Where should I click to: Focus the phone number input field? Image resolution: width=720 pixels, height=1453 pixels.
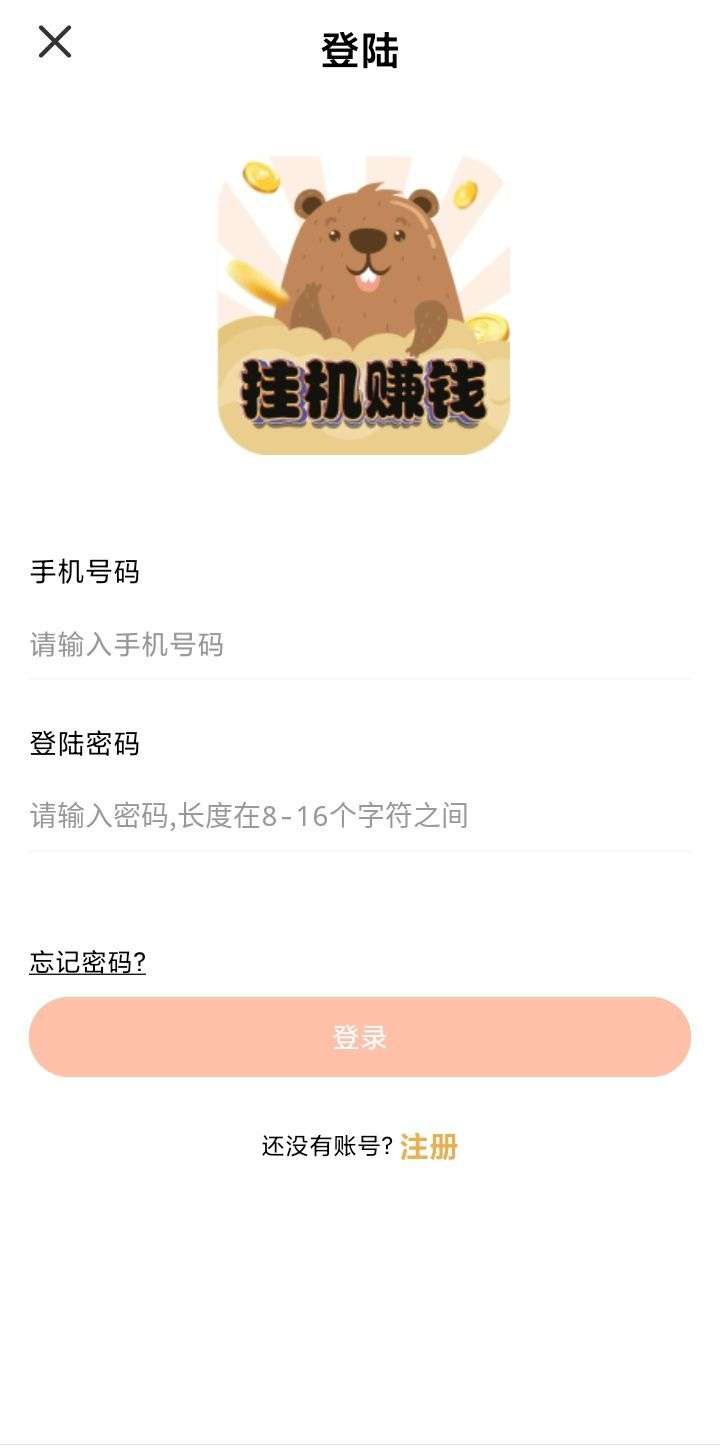[360, 645]
